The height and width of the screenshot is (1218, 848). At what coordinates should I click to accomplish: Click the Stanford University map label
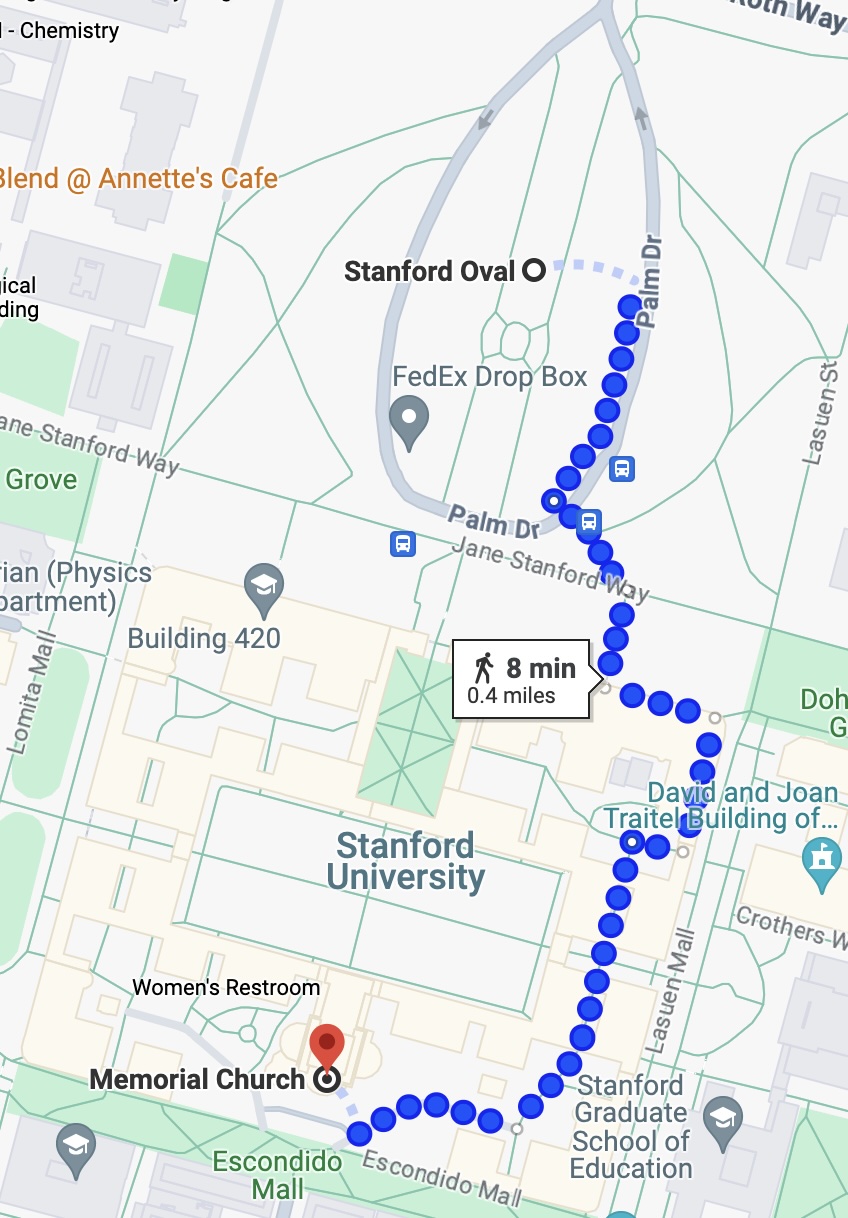click(x=403, y=862)
